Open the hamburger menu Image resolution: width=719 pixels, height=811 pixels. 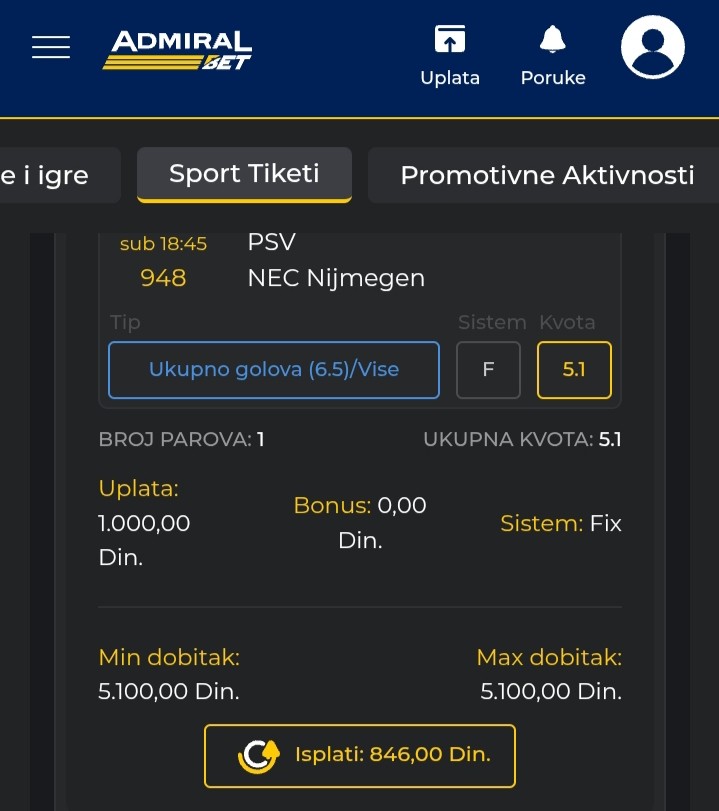(x=51, y=47)
